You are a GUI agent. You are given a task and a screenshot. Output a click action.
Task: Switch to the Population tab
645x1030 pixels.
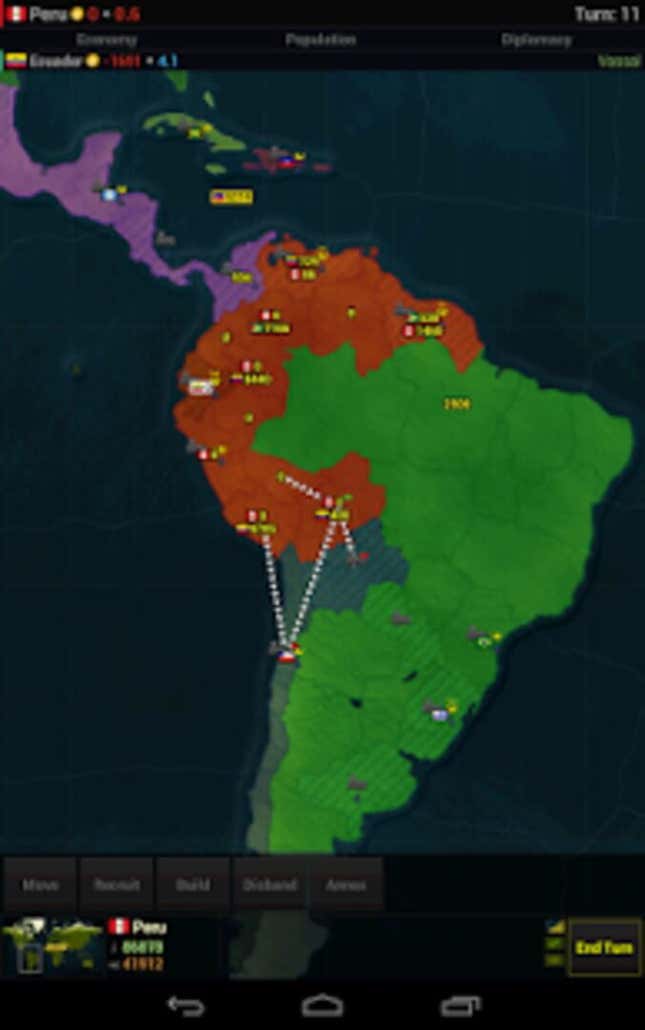tap(321, 40)
